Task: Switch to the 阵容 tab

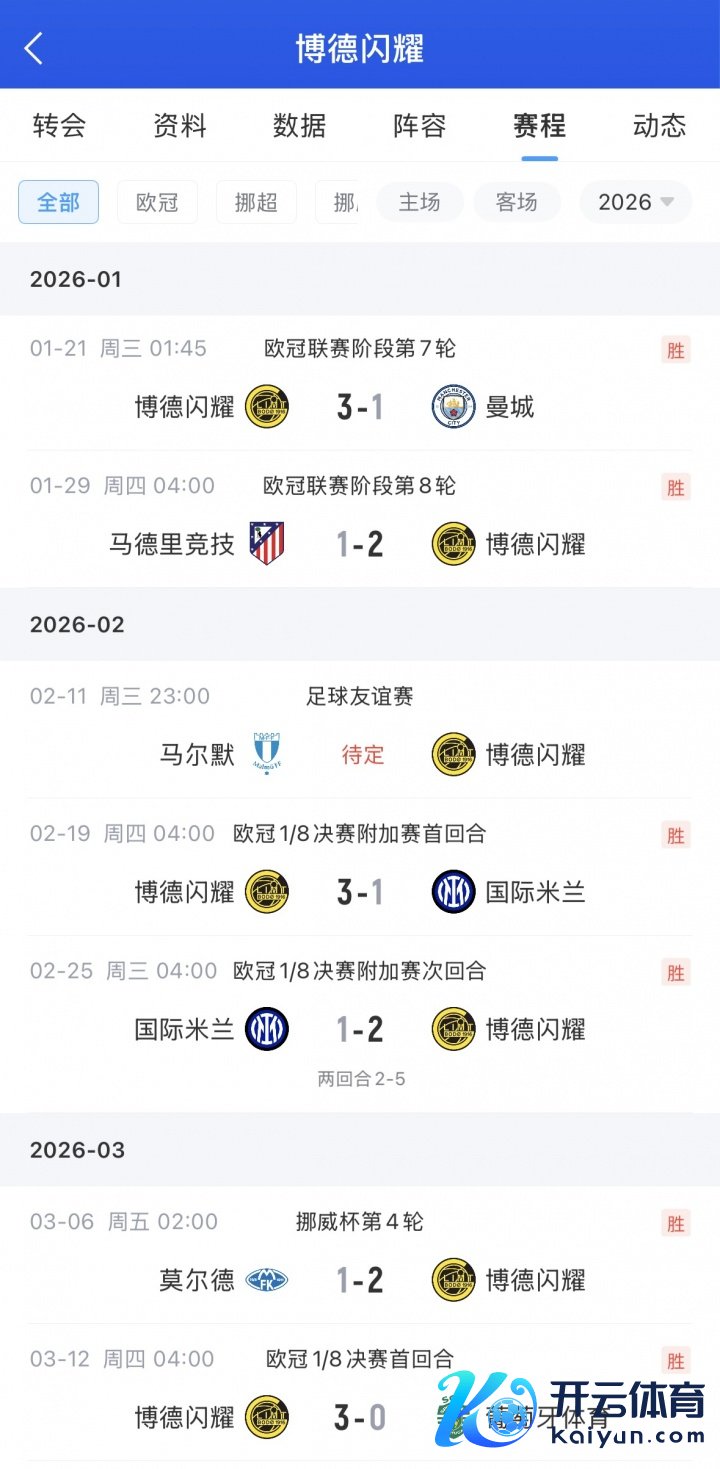Action: click(x=420, y=126)
